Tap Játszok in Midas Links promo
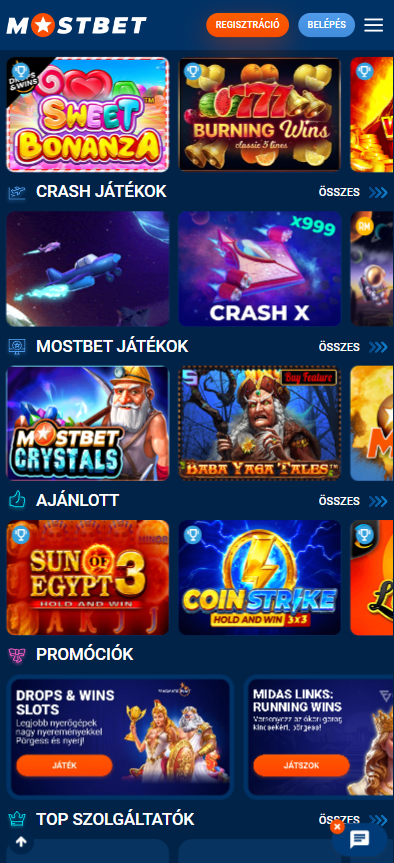Screen dimensions: 394x863 click(301, 765)
